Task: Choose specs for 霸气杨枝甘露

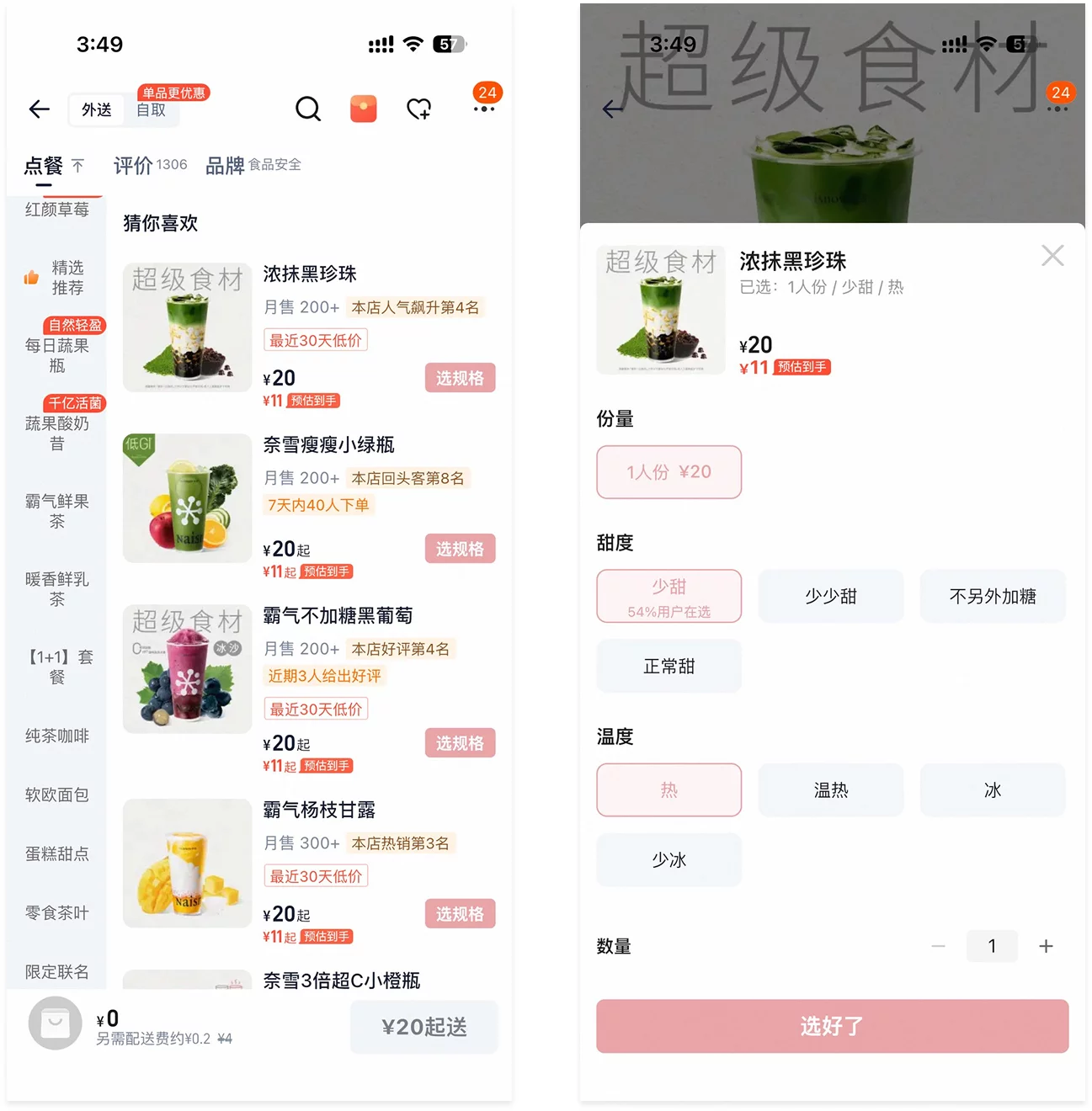Action: click(460, 914)
